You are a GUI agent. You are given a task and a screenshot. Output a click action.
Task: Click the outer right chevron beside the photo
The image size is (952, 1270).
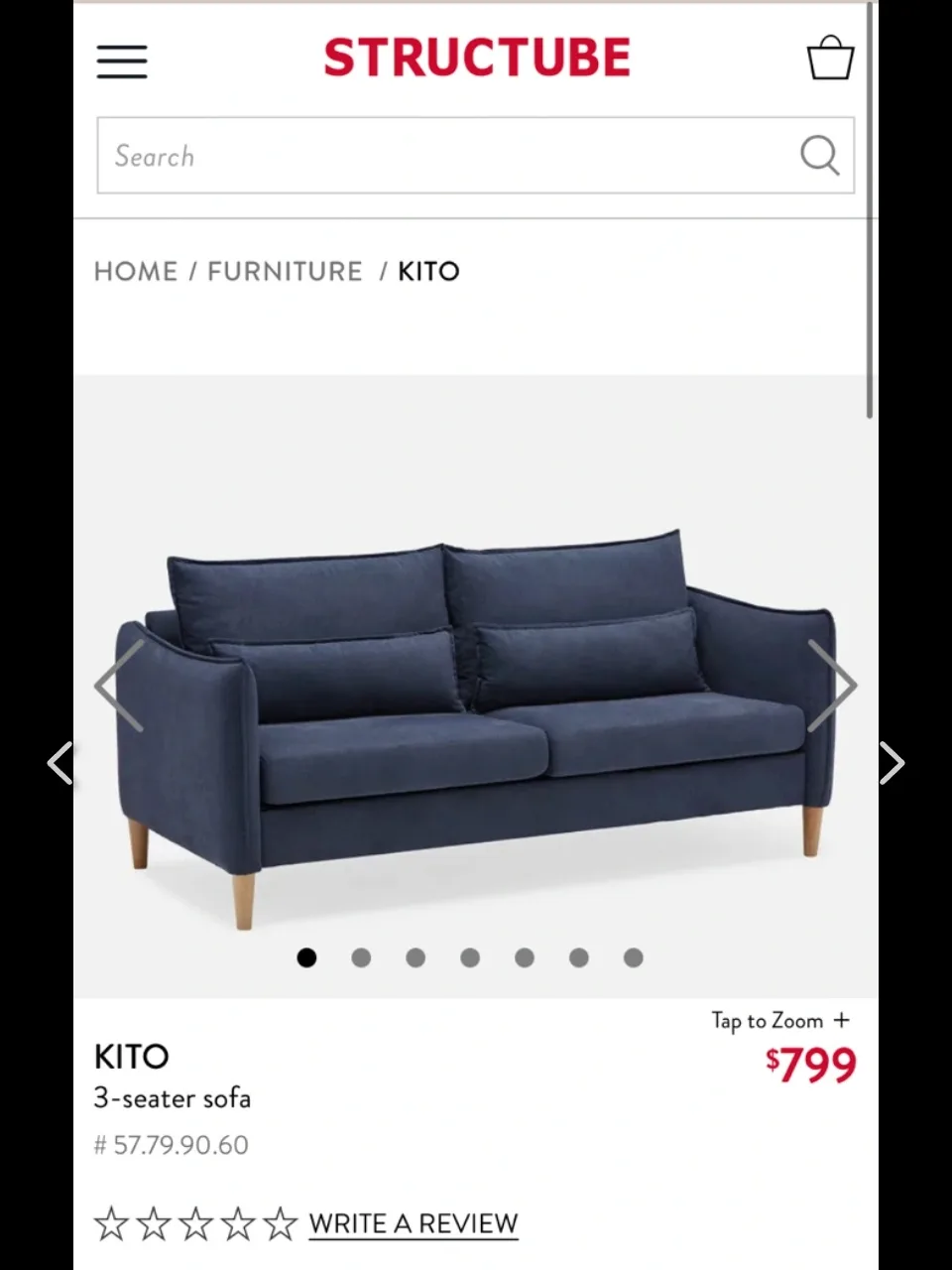pyautogui.click(x=892, y=762)
